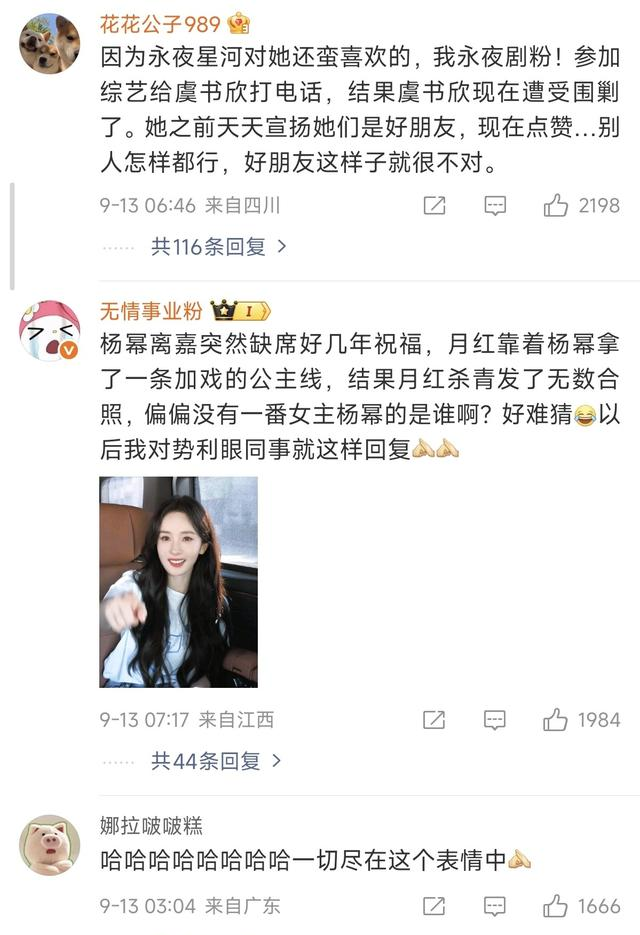The width and height of the screenshot is (640, 935).
Task: Share 花花公子989's comment
Action: click(x=434, y=206)
